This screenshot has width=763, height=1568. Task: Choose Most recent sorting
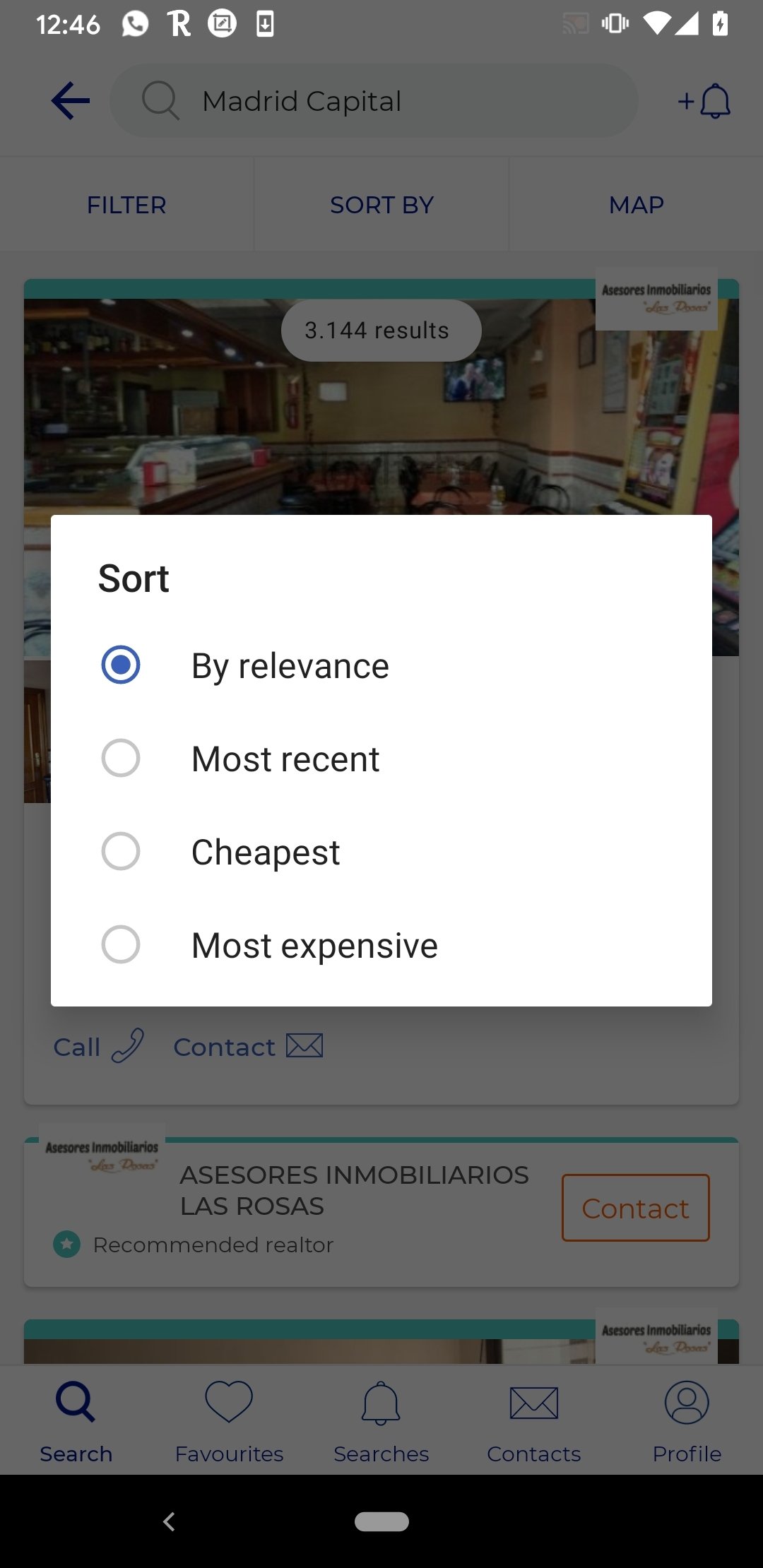tap(381, 759)
